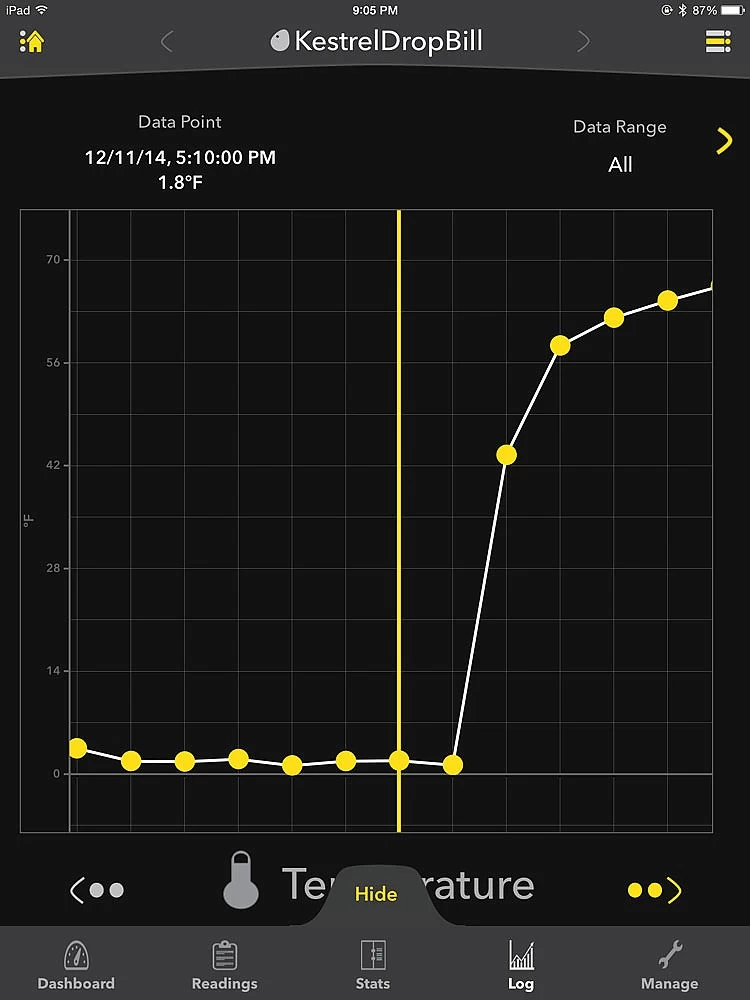Switch to the previous device arrow
The height and width of the screenshot is (1000, 750).
pyautogui.click(x=167, y=41)
